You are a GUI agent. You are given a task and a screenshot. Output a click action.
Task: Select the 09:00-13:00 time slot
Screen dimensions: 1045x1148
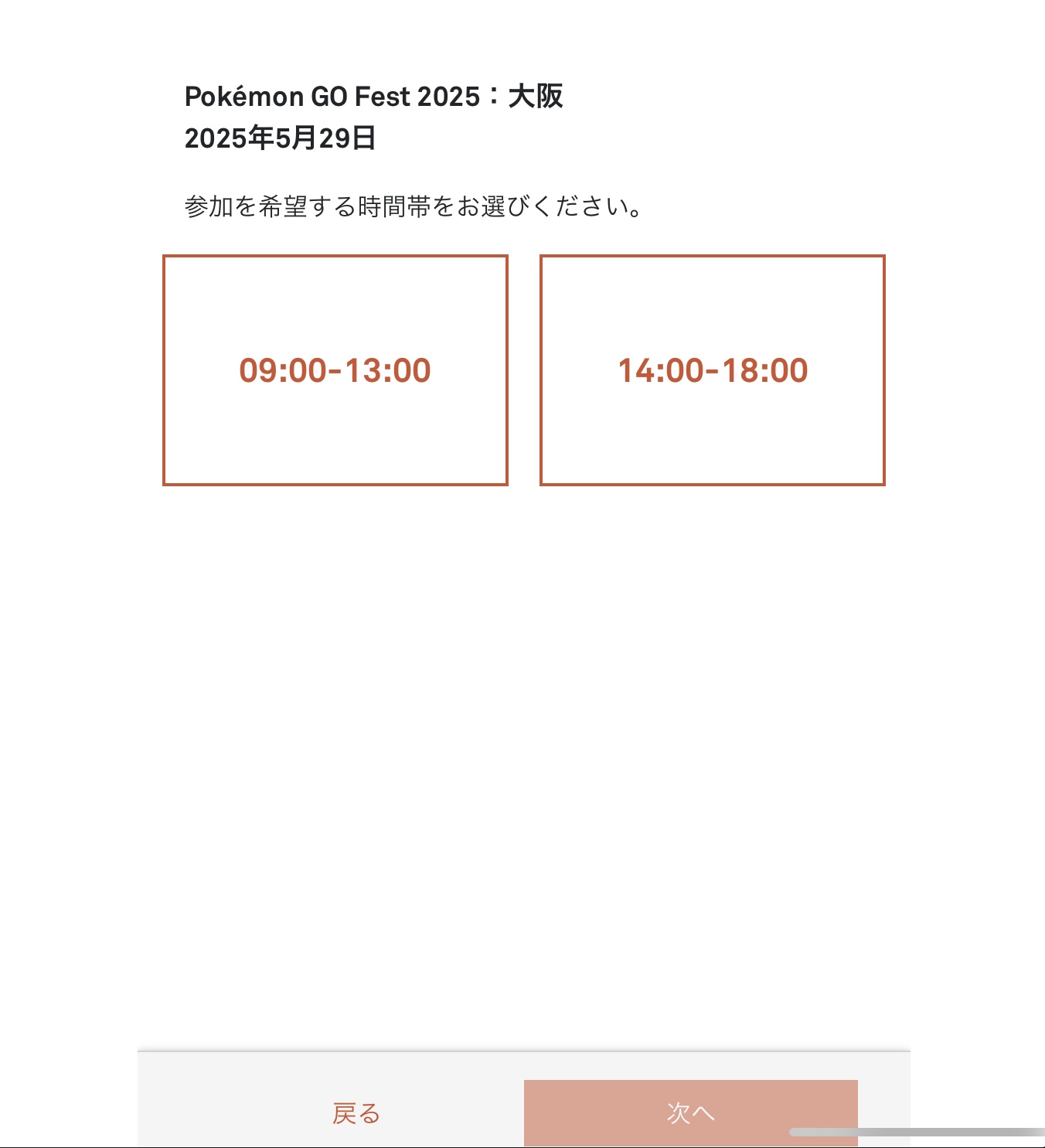pyautogui.click(x=335, y=370)
